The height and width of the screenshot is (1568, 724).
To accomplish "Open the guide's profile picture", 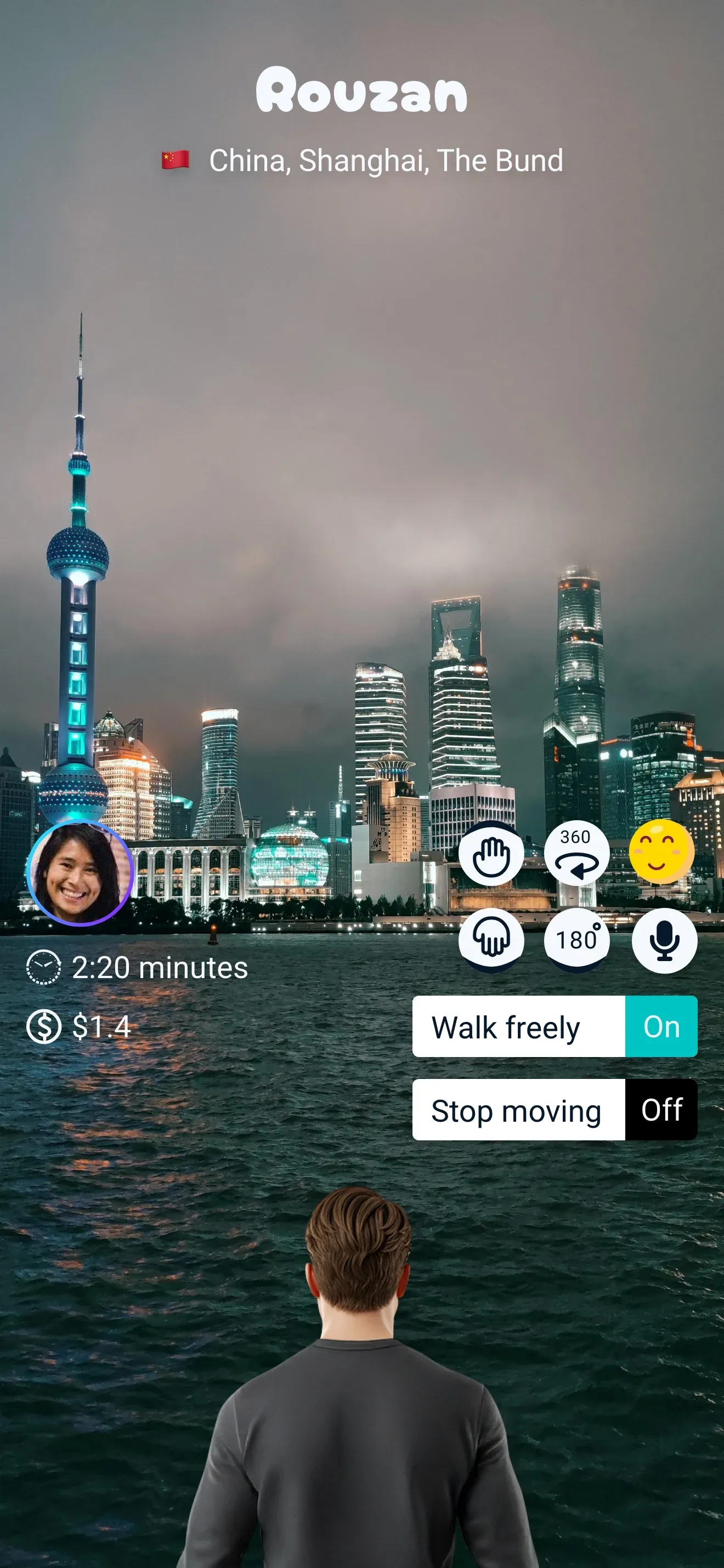I will point(79,873).
